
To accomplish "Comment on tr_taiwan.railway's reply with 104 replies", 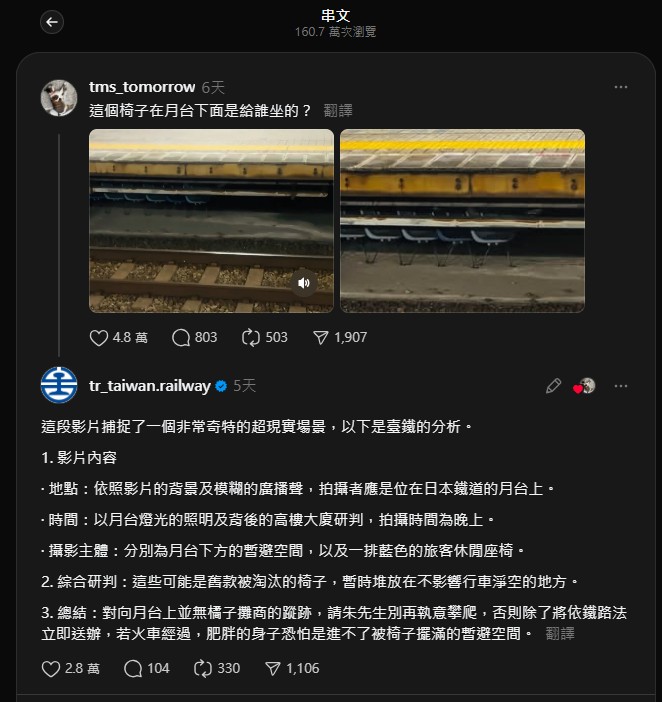I will pos(132,668).
